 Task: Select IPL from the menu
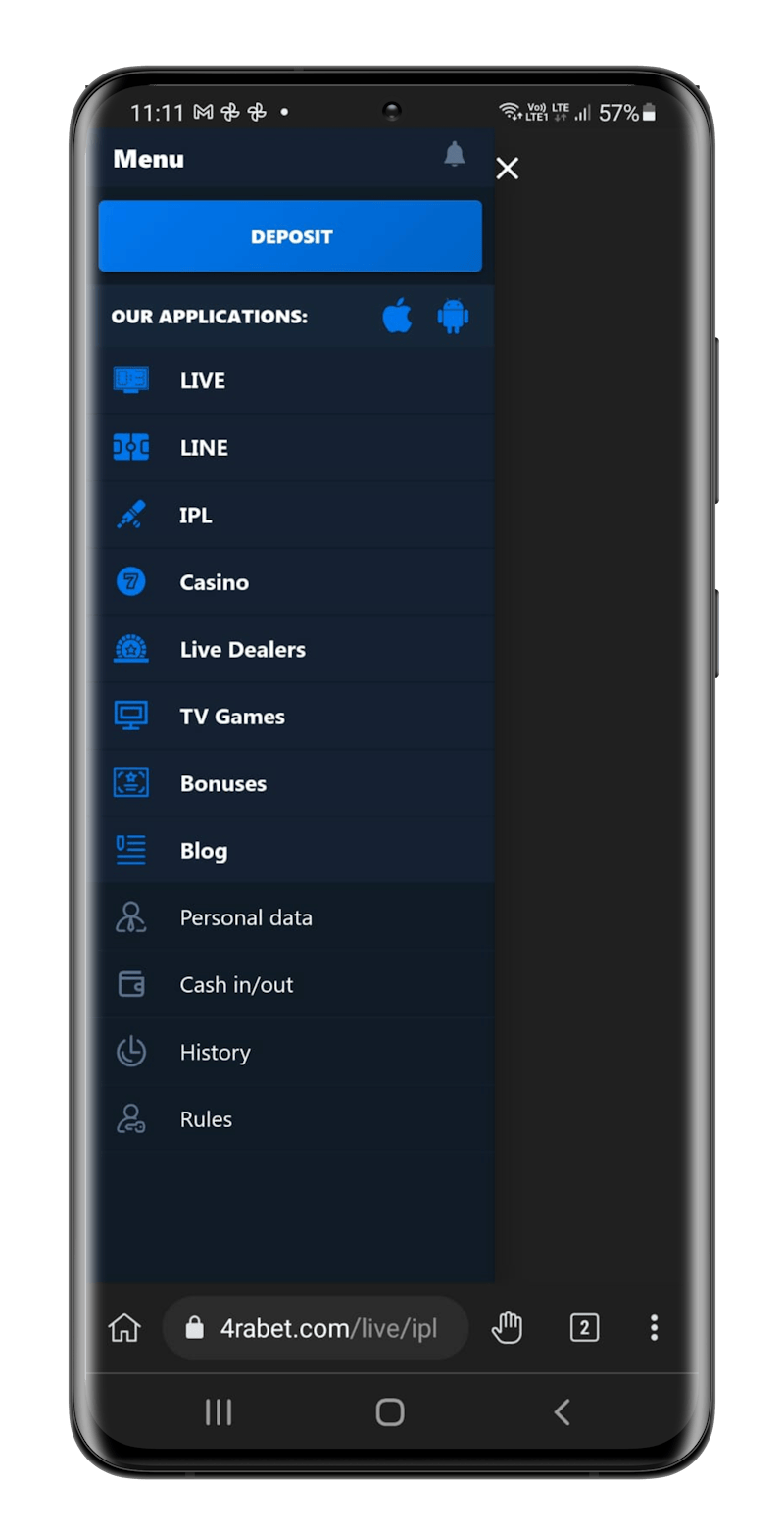click(x=195, y=515)
